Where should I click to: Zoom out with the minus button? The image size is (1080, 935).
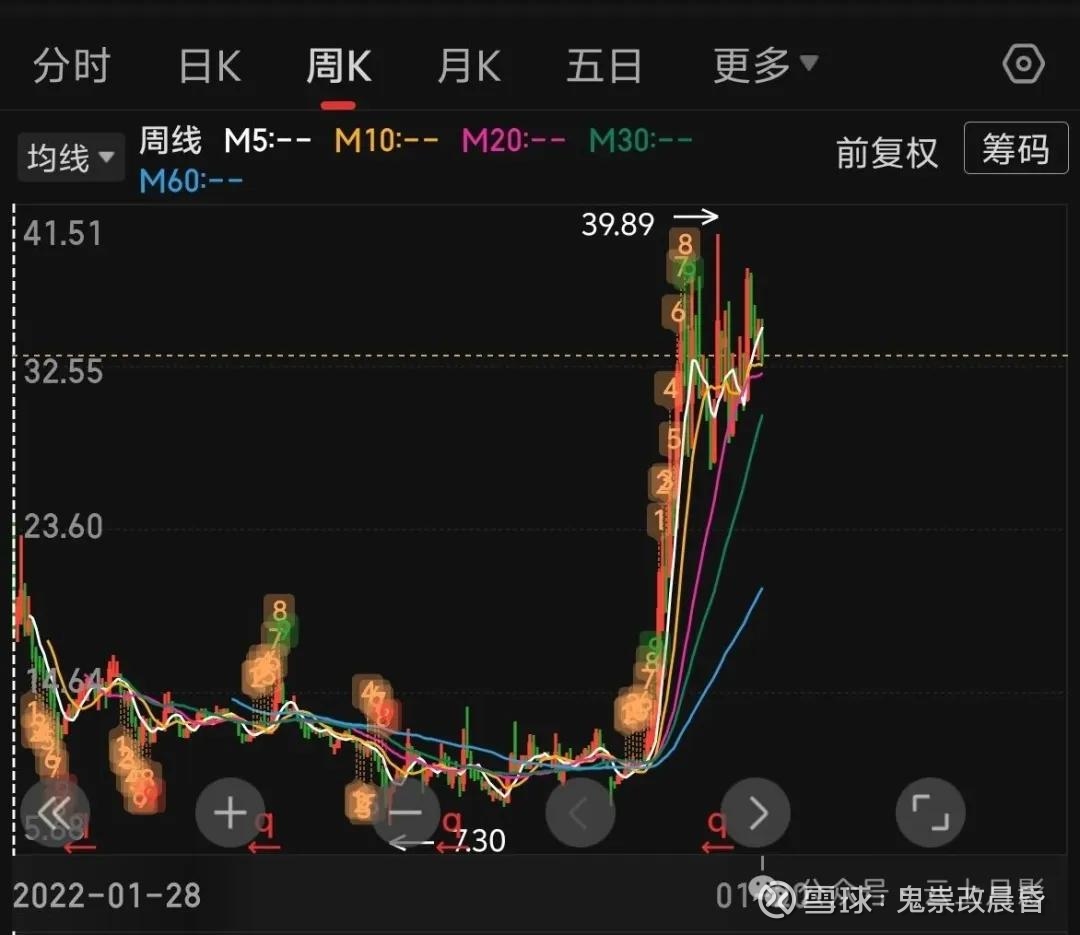coord(406,813)
